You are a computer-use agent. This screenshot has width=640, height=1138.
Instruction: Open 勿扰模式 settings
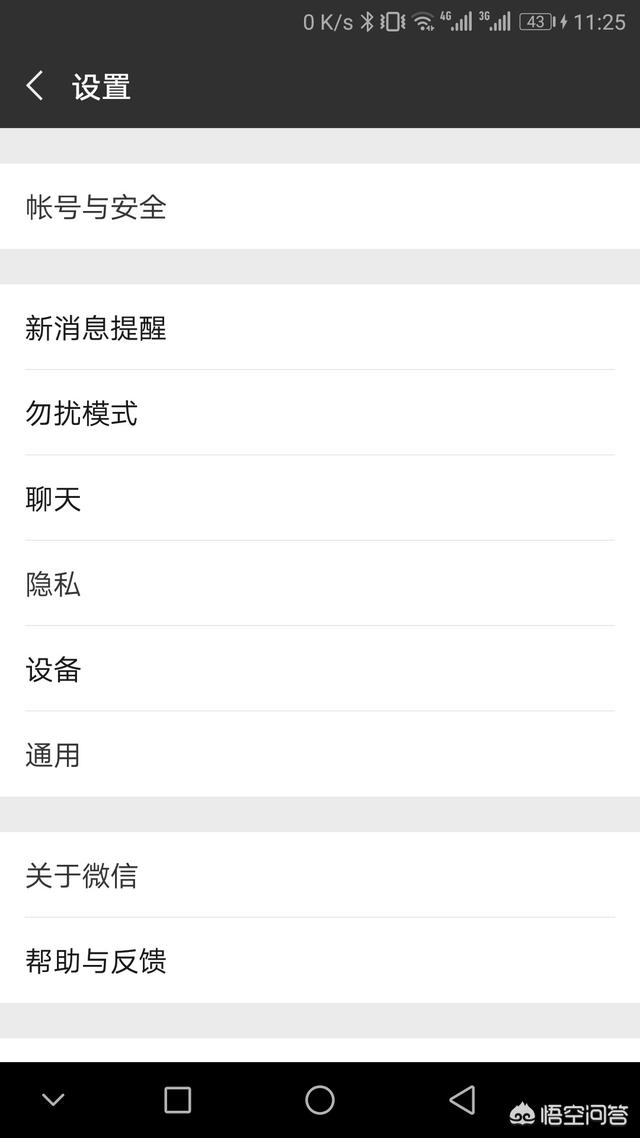(320, 413)
